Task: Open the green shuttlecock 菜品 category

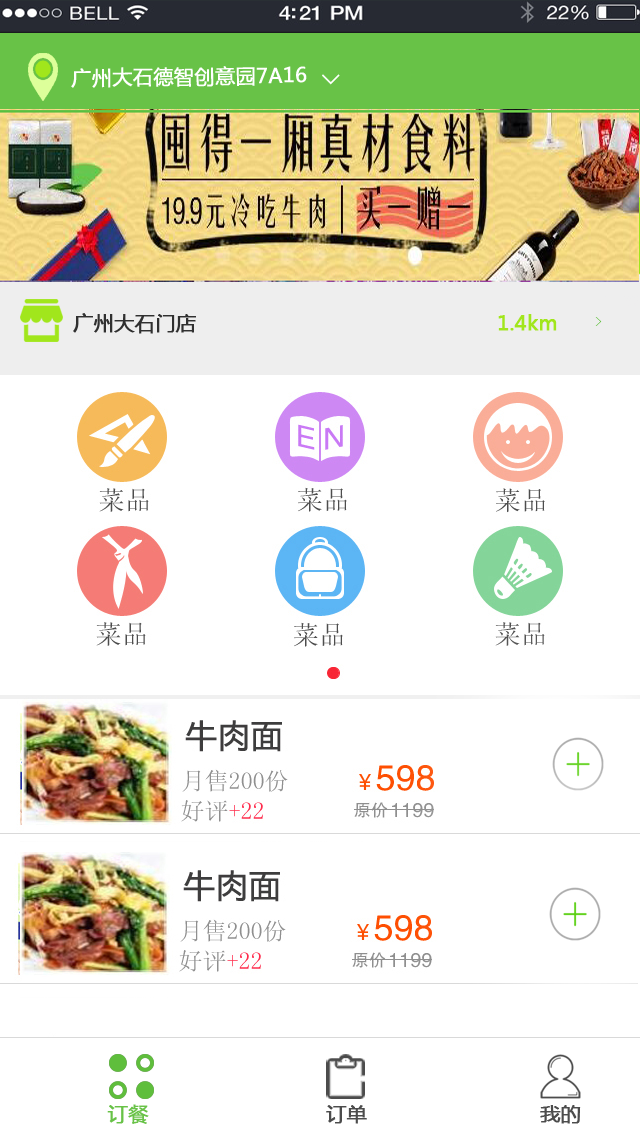Action: (x=518, y=571)
